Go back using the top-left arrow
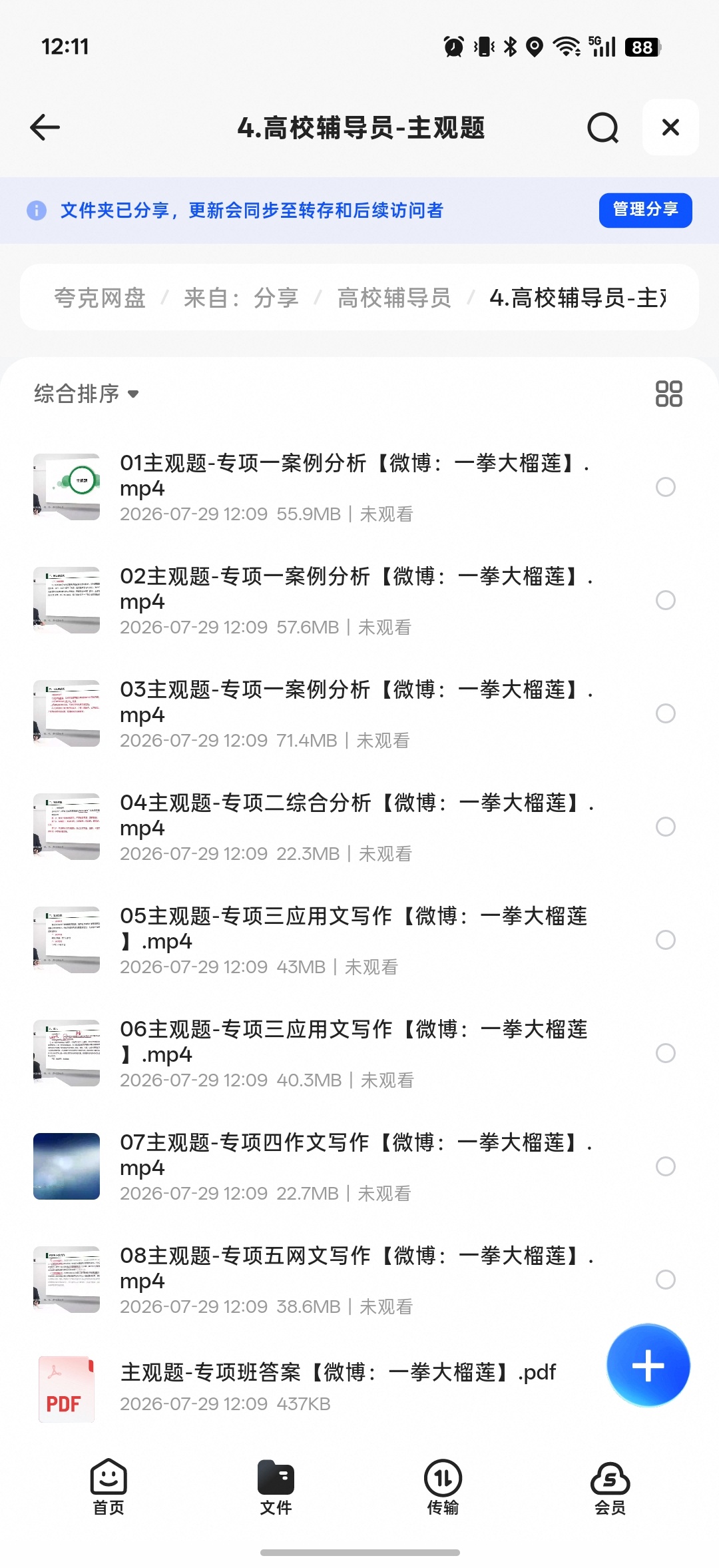Image resolution: width=719 pixels, height=1568 pixels. tap(45, 127)
